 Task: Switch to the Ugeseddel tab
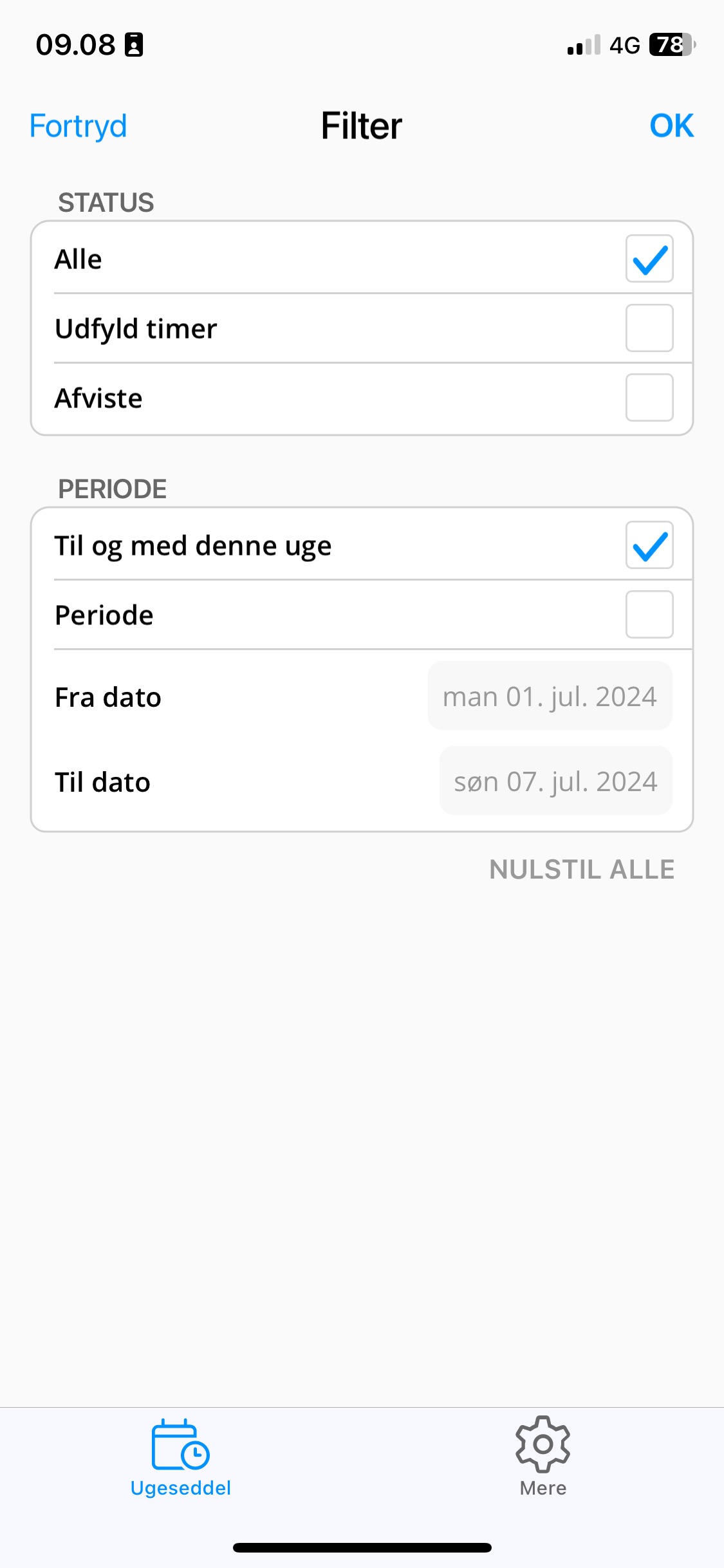181,1458
